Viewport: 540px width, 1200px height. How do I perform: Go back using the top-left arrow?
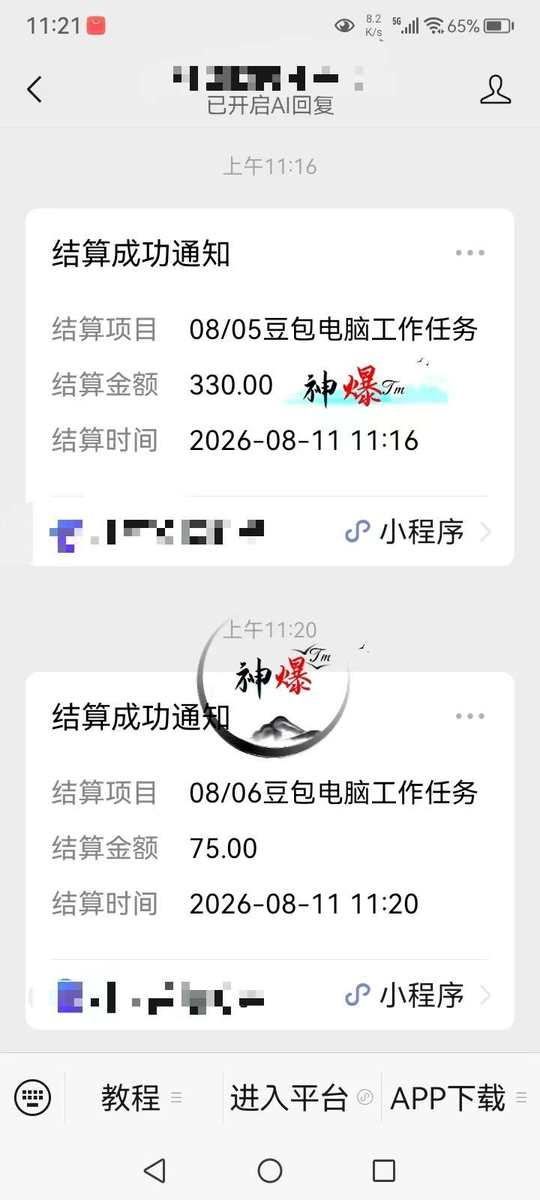coord(34,89)
